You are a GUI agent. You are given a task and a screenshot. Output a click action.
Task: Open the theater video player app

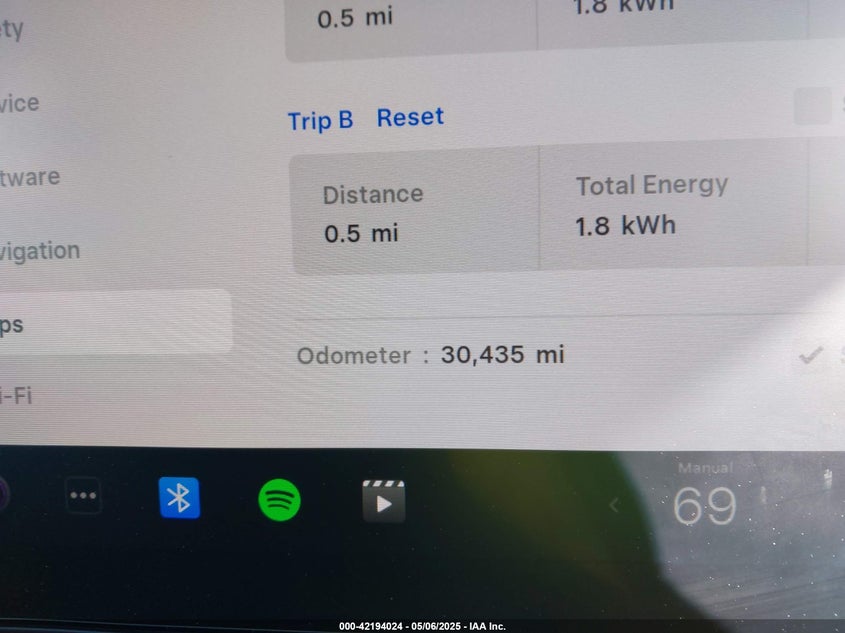pyautogui.click(x=383, y=501)
